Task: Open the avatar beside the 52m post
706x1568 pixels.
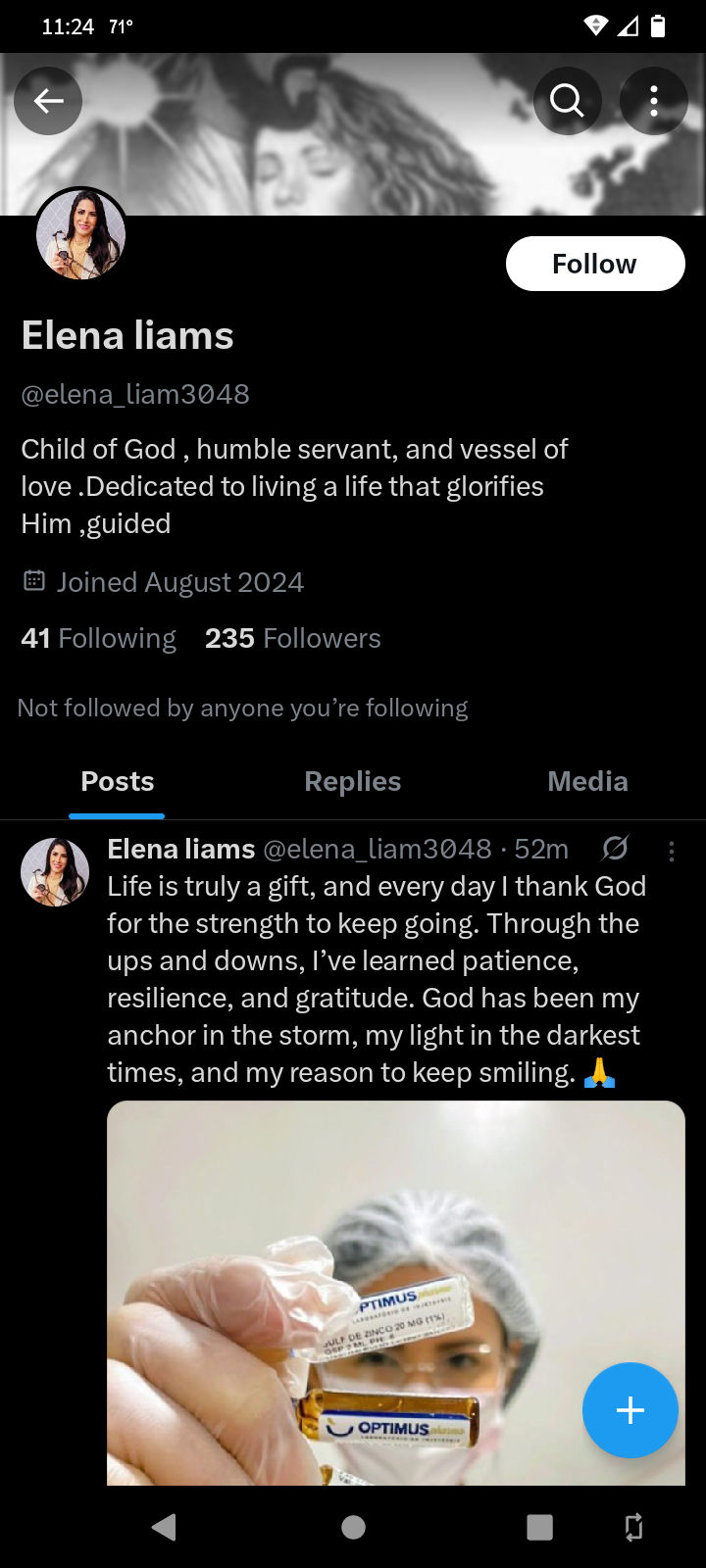Action: pyautogui.click(x=55, y=872)
